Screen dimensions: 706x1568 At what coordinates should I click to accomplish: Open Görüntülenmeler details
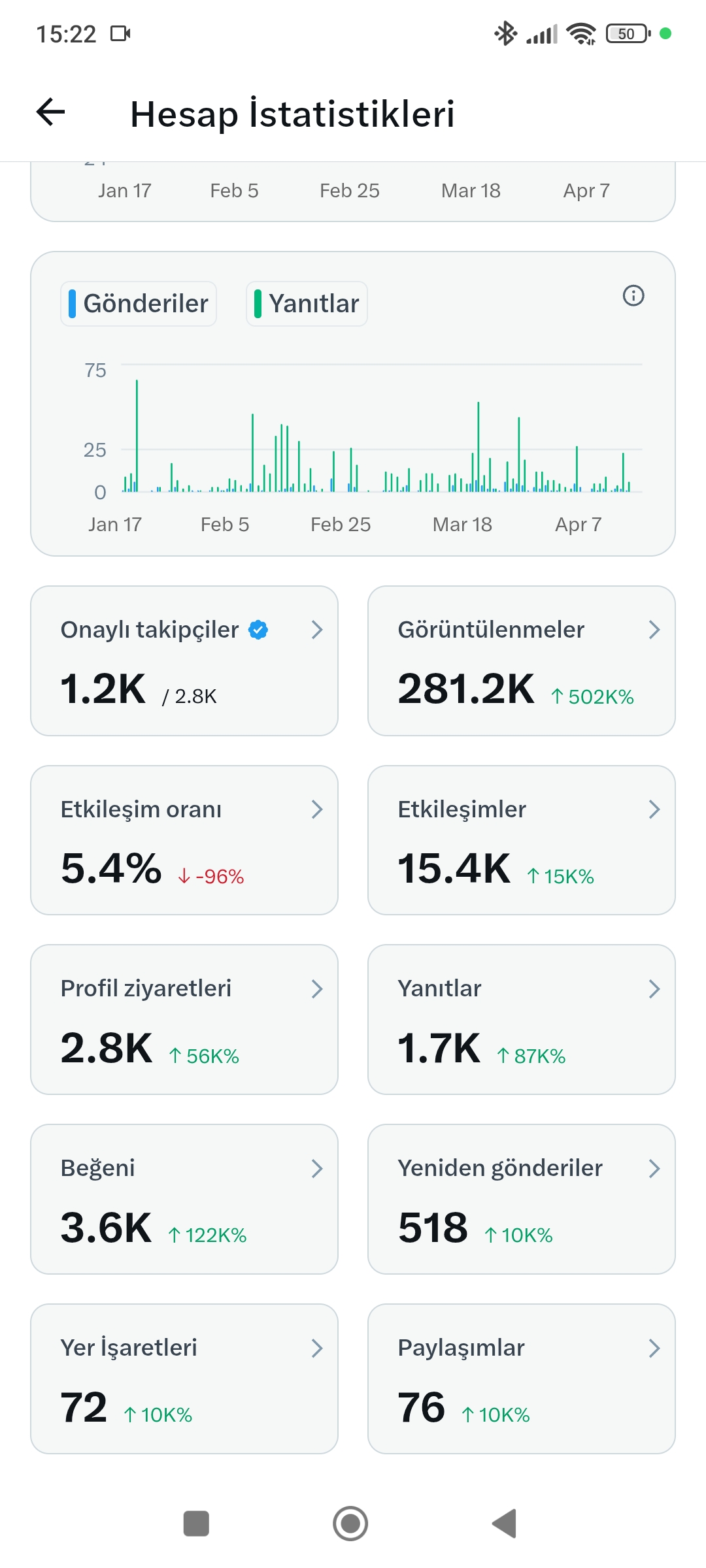(522, 661)
